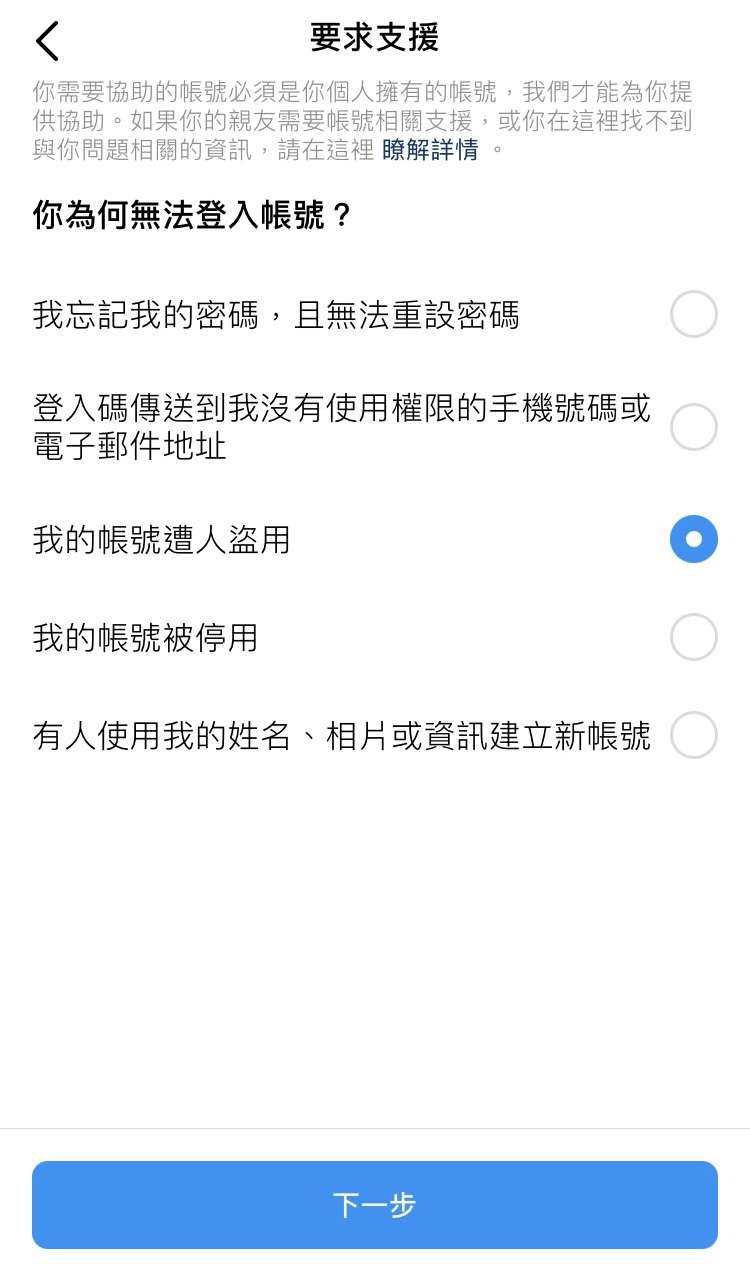This screenshot has width=750, height=1281.
Task: Continue with the 下一步 button
Action: point(375,1205)
